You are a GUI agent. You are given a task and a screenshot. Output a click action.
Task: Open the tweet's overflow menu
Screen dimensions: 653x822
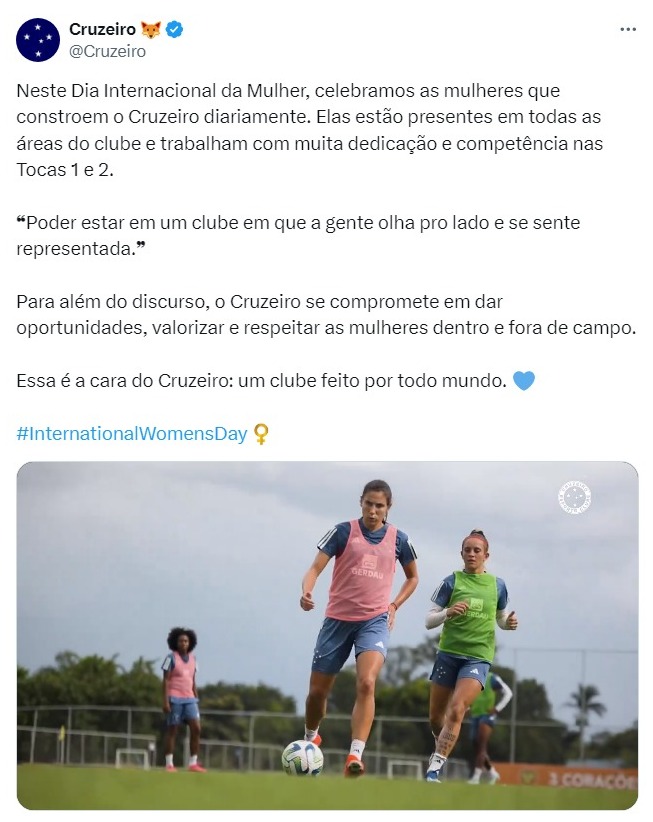628,30
